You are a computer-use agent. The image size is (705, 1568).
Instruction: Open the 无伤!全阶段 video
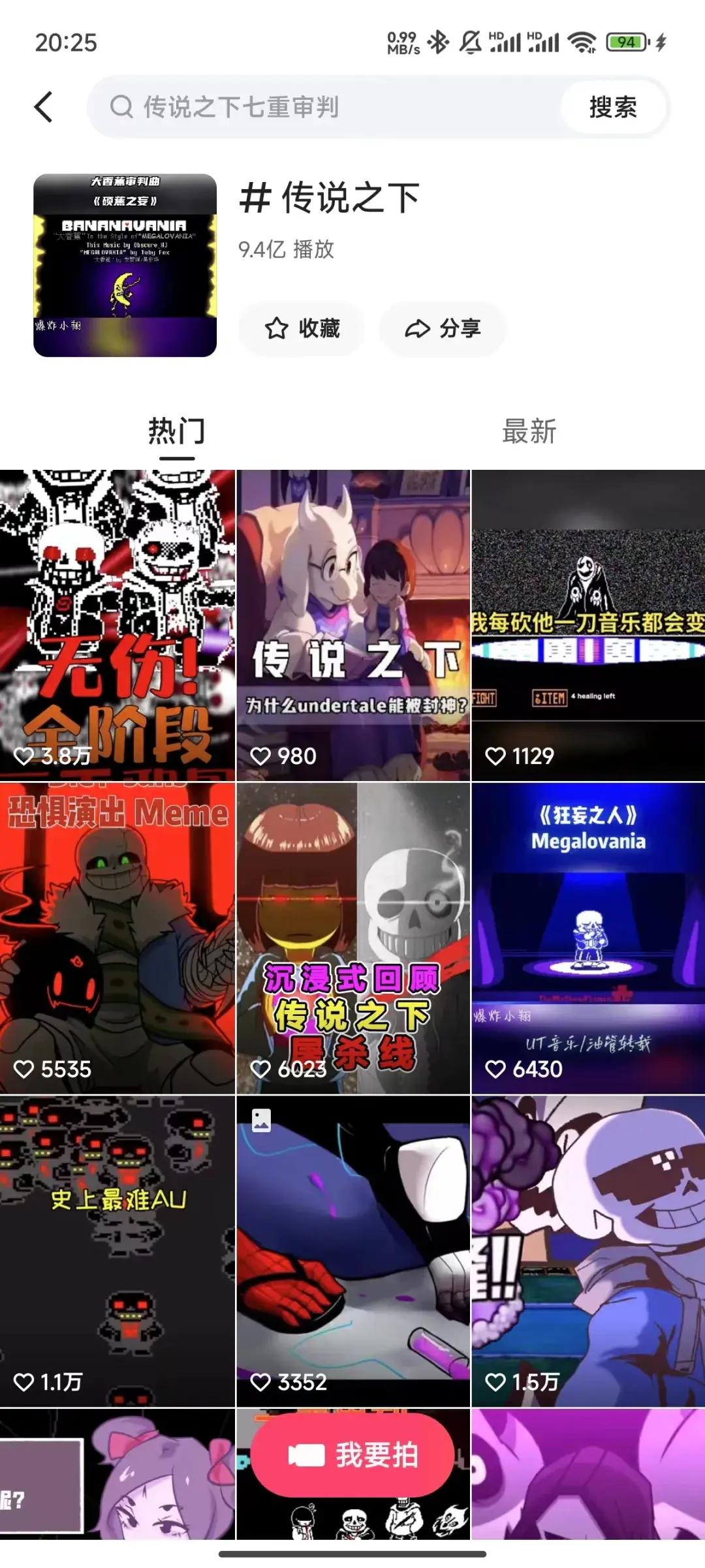[x=117, y=625]
